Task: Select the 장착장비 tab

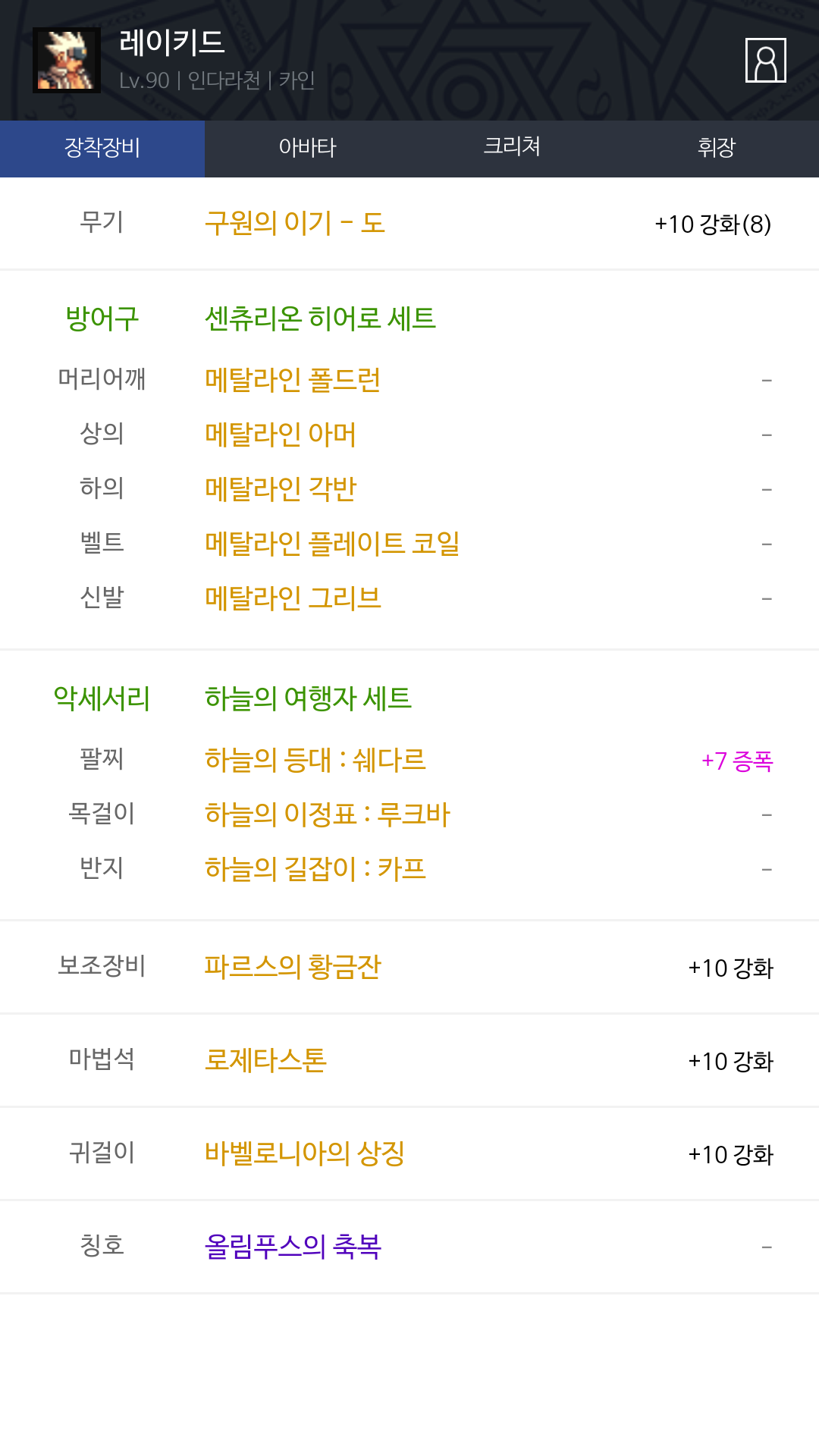Action: (102, 148)
